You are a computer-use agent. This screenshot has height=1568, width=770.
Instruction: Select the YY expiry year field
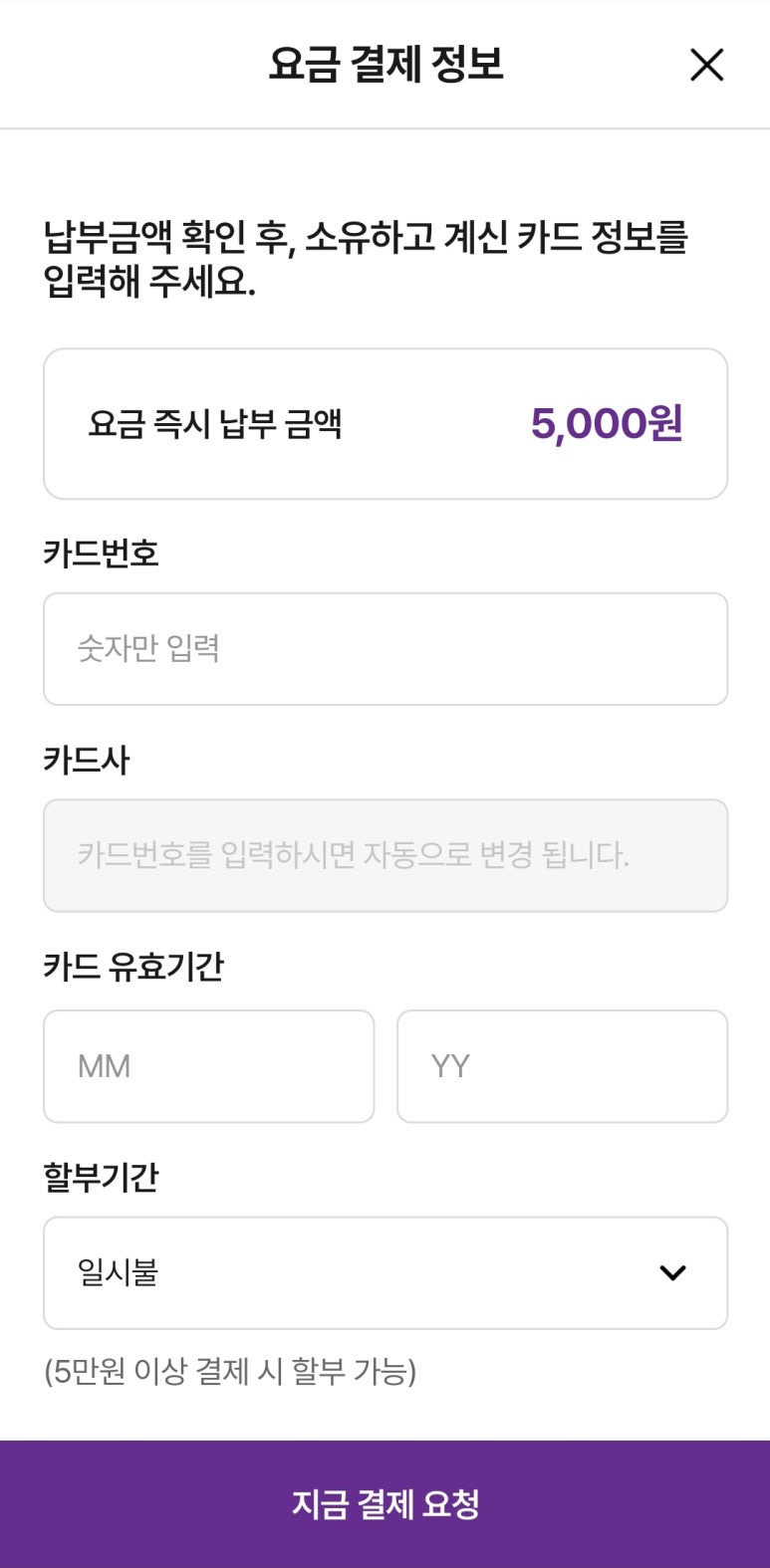[x=562, y=1066]
